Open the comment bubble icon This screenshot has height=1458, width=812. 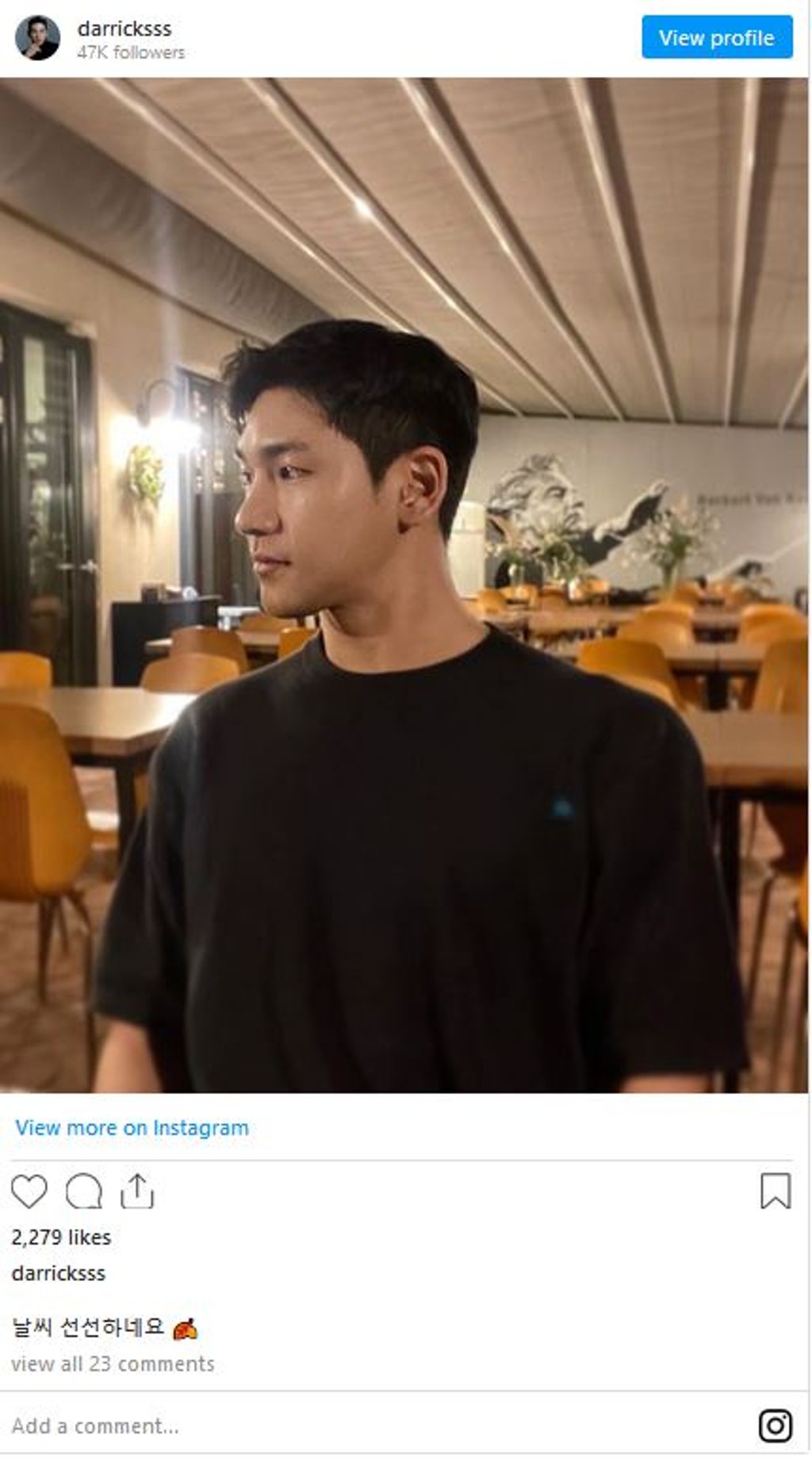pos(83,1191)
